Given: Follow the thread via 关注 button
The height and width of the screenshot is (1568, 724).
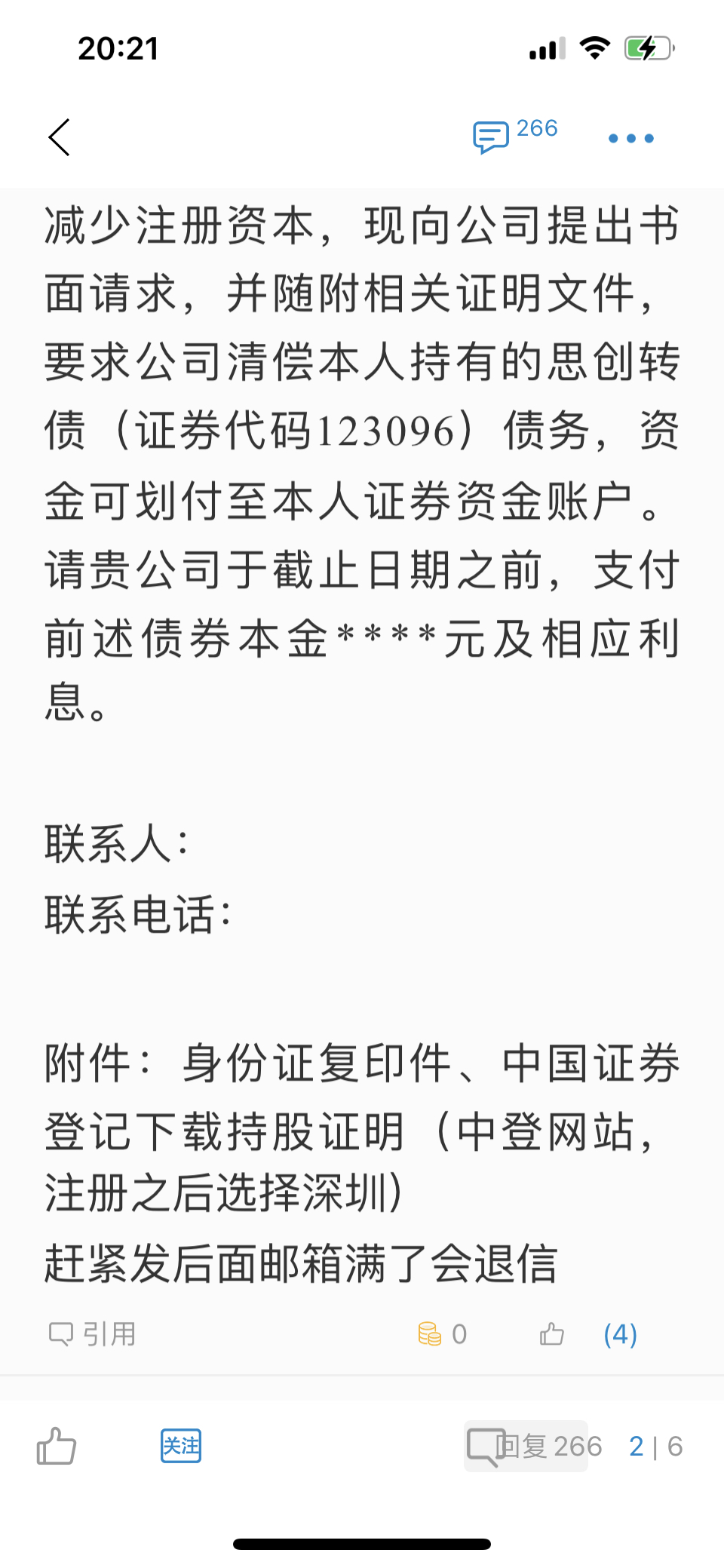Looking at the screenshot, I should pos(181,1446).
